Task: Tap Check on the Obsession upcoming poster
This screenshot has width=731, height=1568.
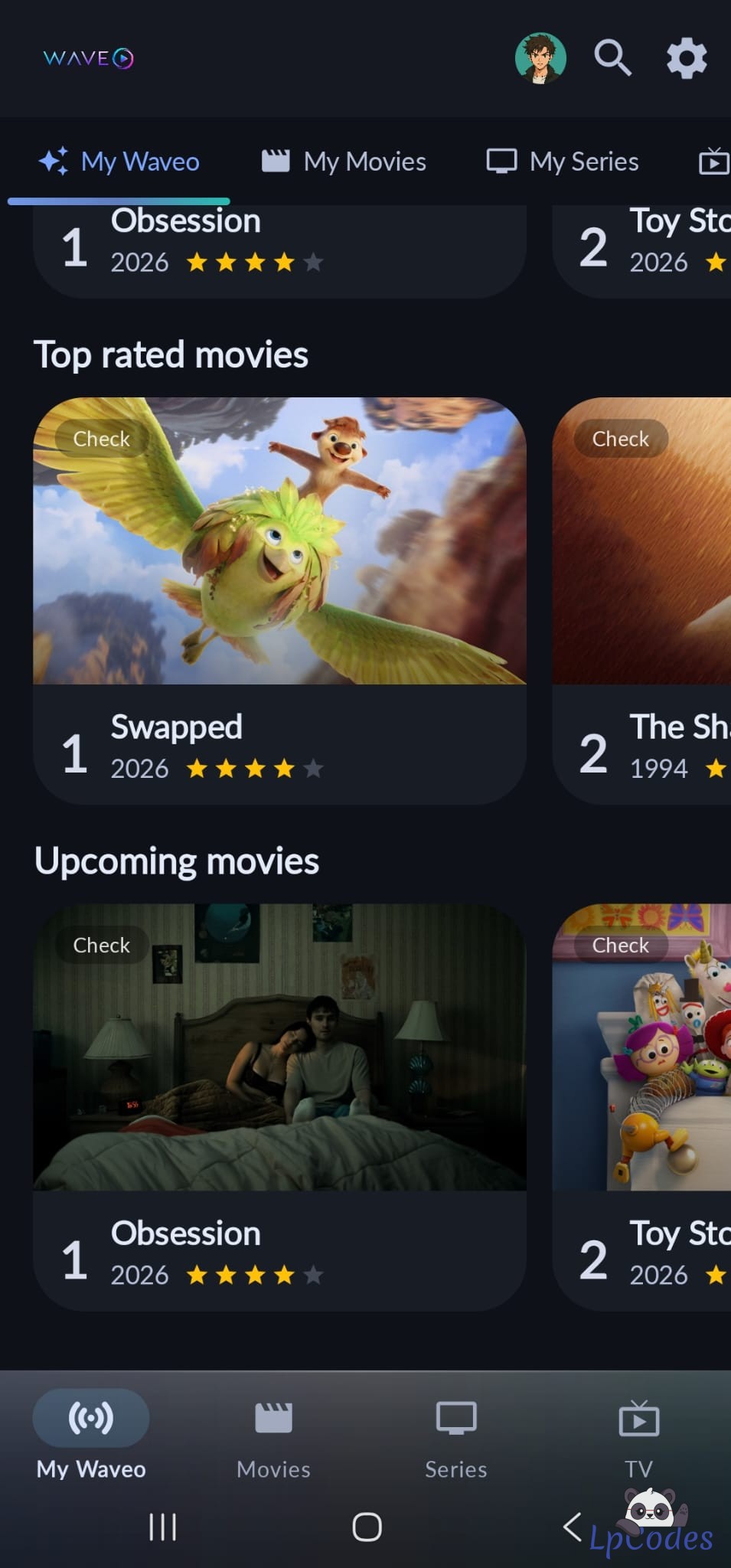Action: coord(102,945)
